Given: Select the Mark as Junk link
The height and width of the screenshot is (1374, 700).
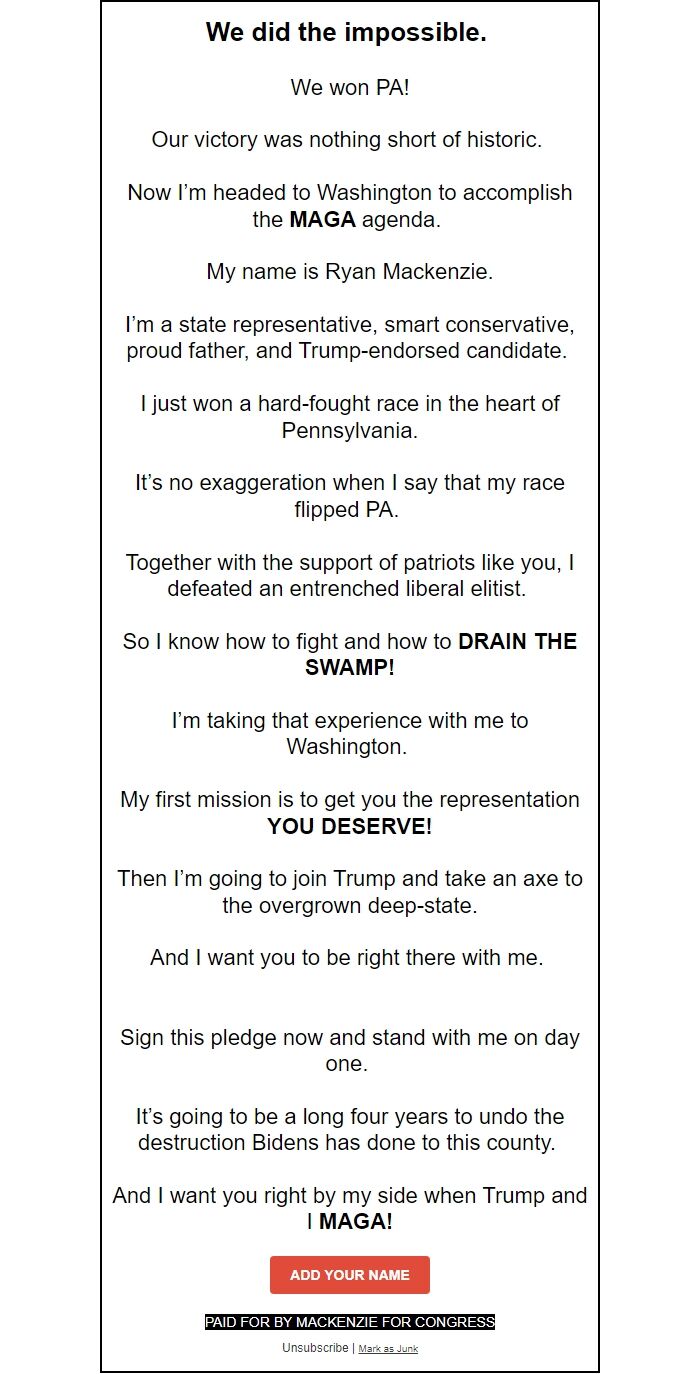Looking at the screenshot, I should pyautogui.click(x=388, y=1349).
